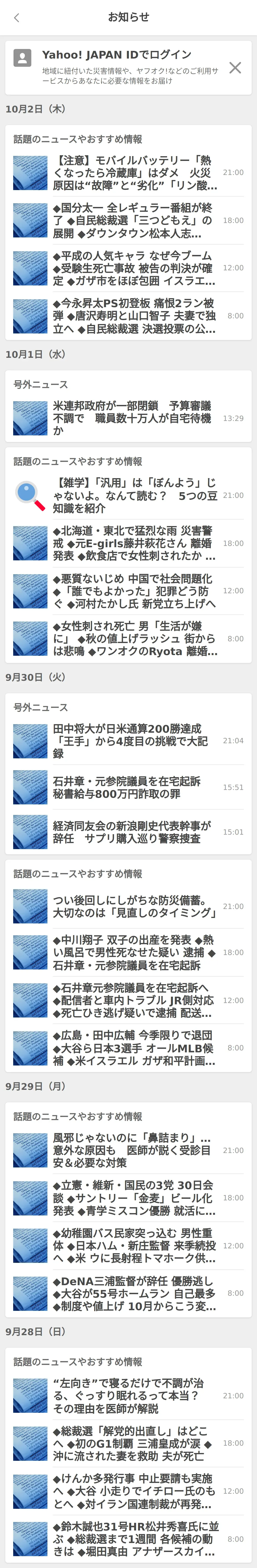The width and height of the screenshot is (257, 1568).
Task: Open the モバイルバッテリー warning article
Action: (134, 173)
